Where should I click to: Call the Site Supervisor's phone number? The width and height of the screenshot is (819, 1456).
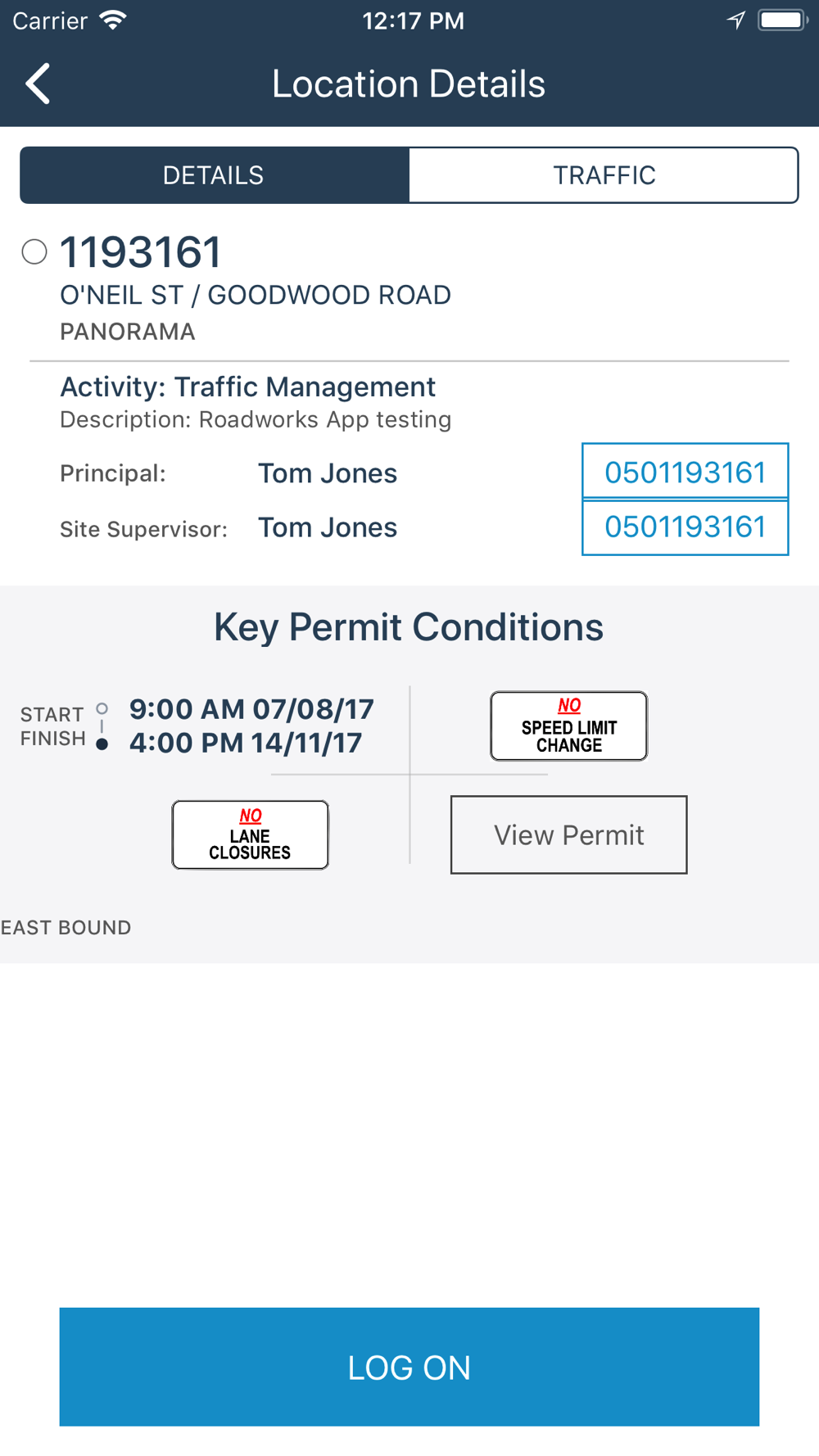[685, 527]
